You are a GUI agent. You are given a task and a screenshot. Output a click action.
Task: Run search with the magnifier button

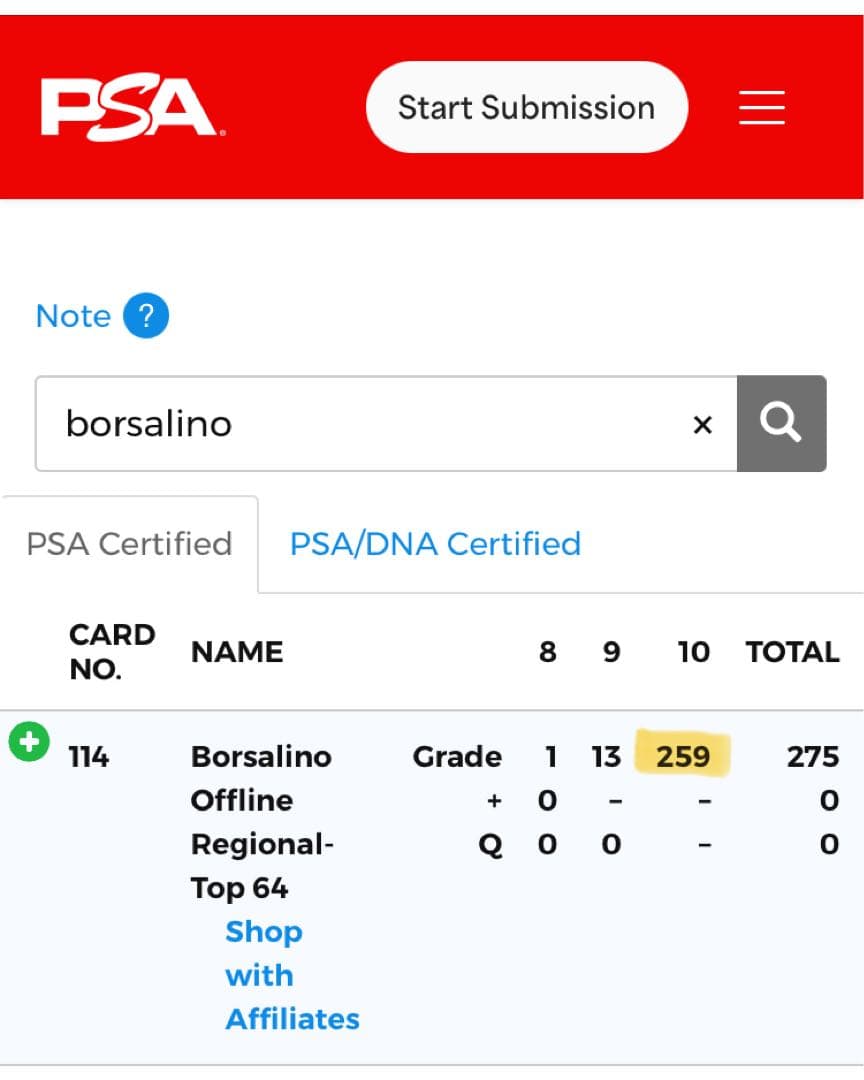coord(781,424)
